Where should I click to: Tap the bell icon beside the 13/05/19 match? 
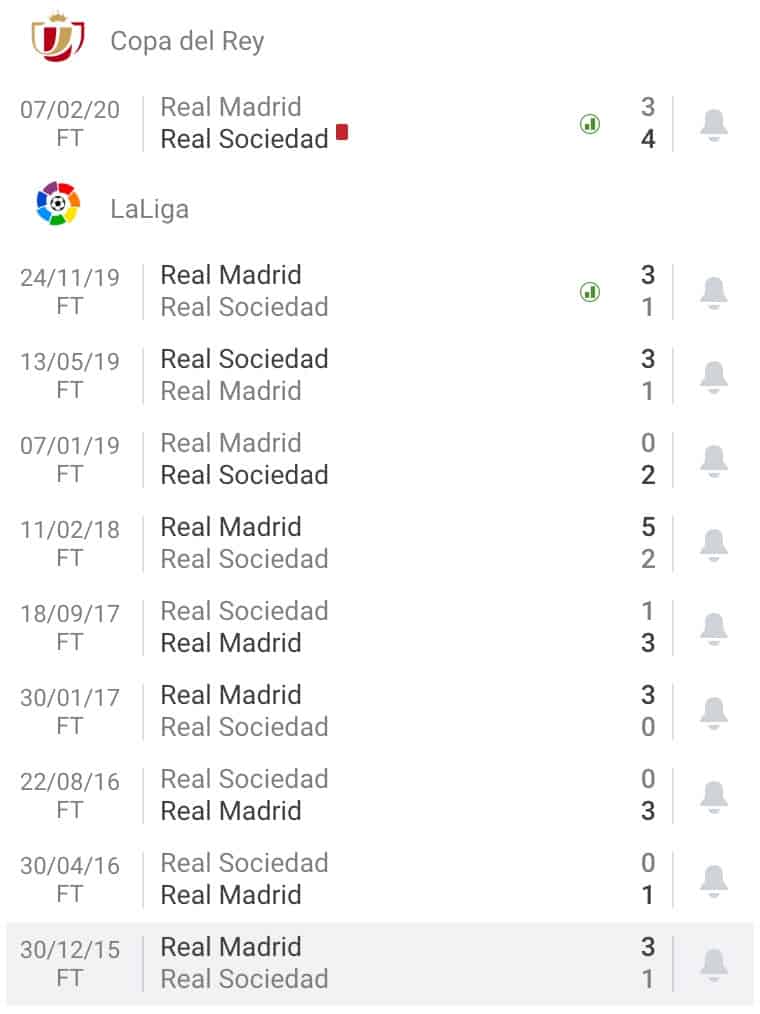click(x=713, y=375)
